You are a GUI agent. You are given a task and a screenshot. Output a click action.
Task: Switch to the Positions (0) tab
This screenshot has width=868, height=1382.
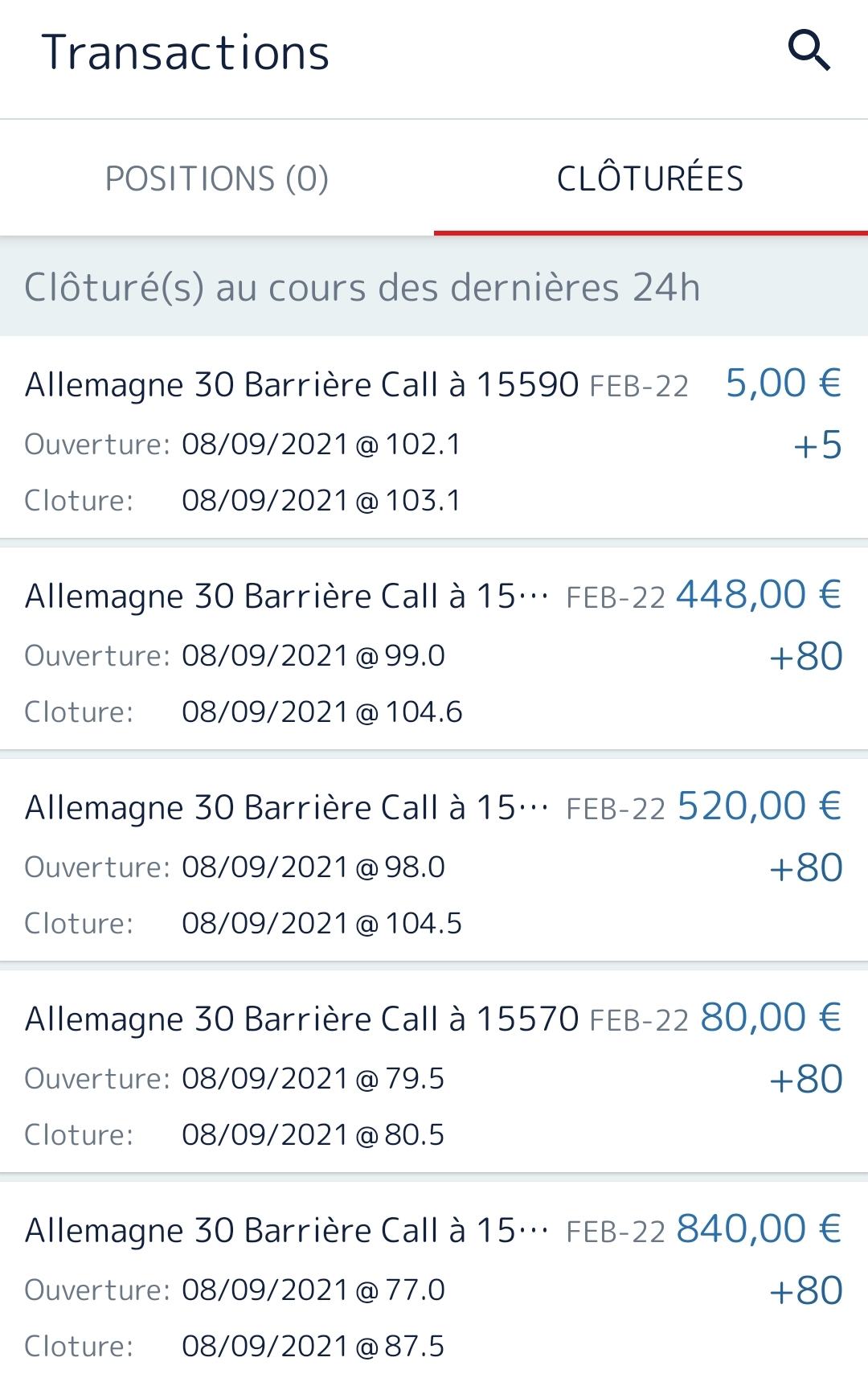tap(217, 178)
